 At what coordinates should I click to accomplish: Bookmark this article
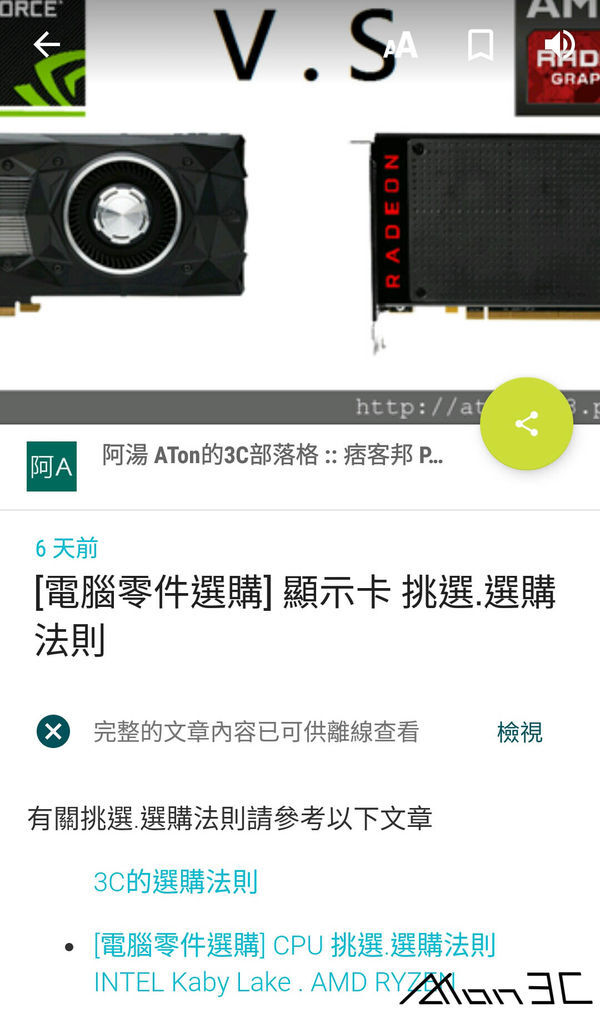(x=481, y=46)
